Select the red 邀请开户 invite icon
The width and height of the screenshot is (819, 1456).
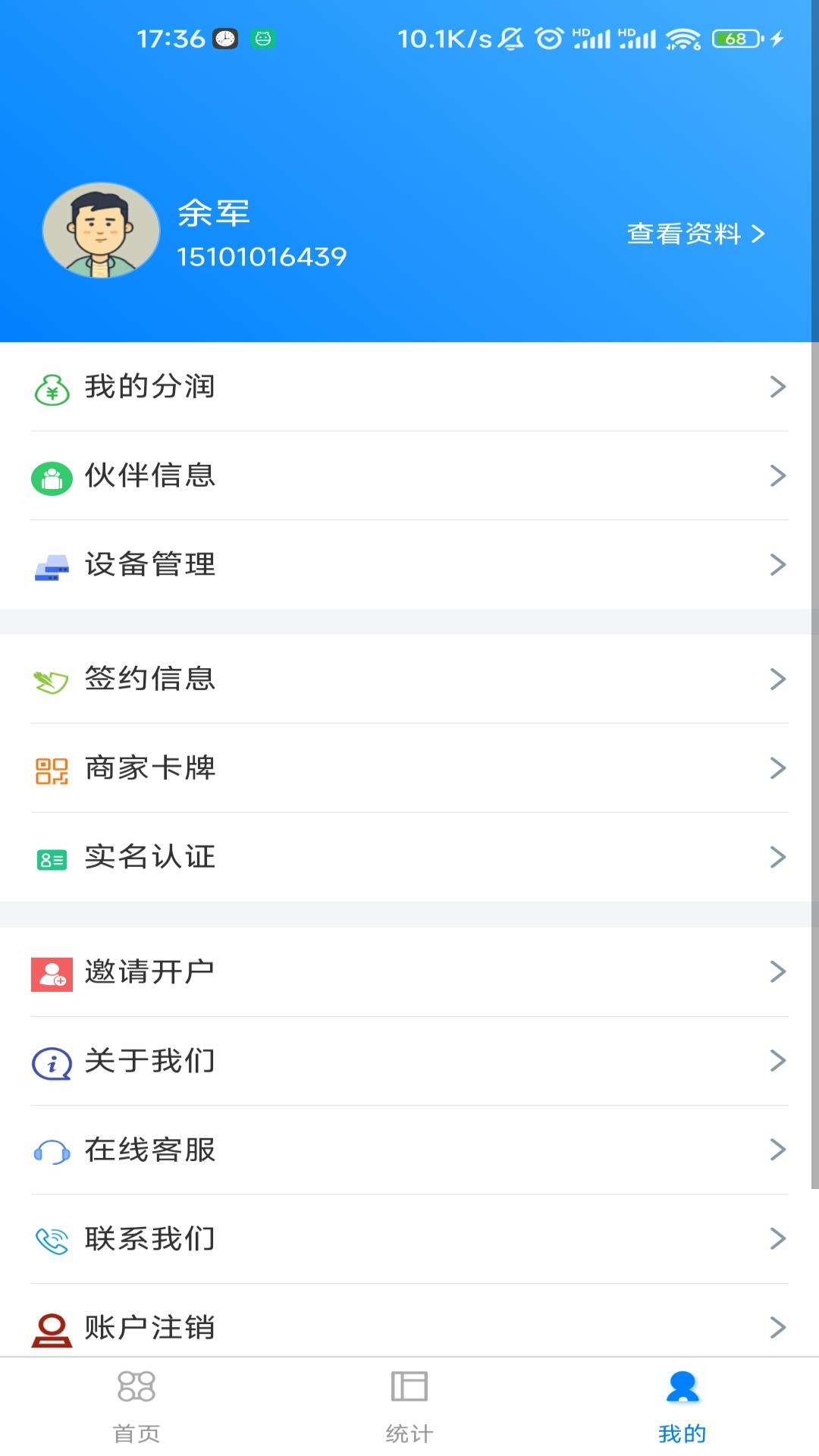click(x=50, y=972)
